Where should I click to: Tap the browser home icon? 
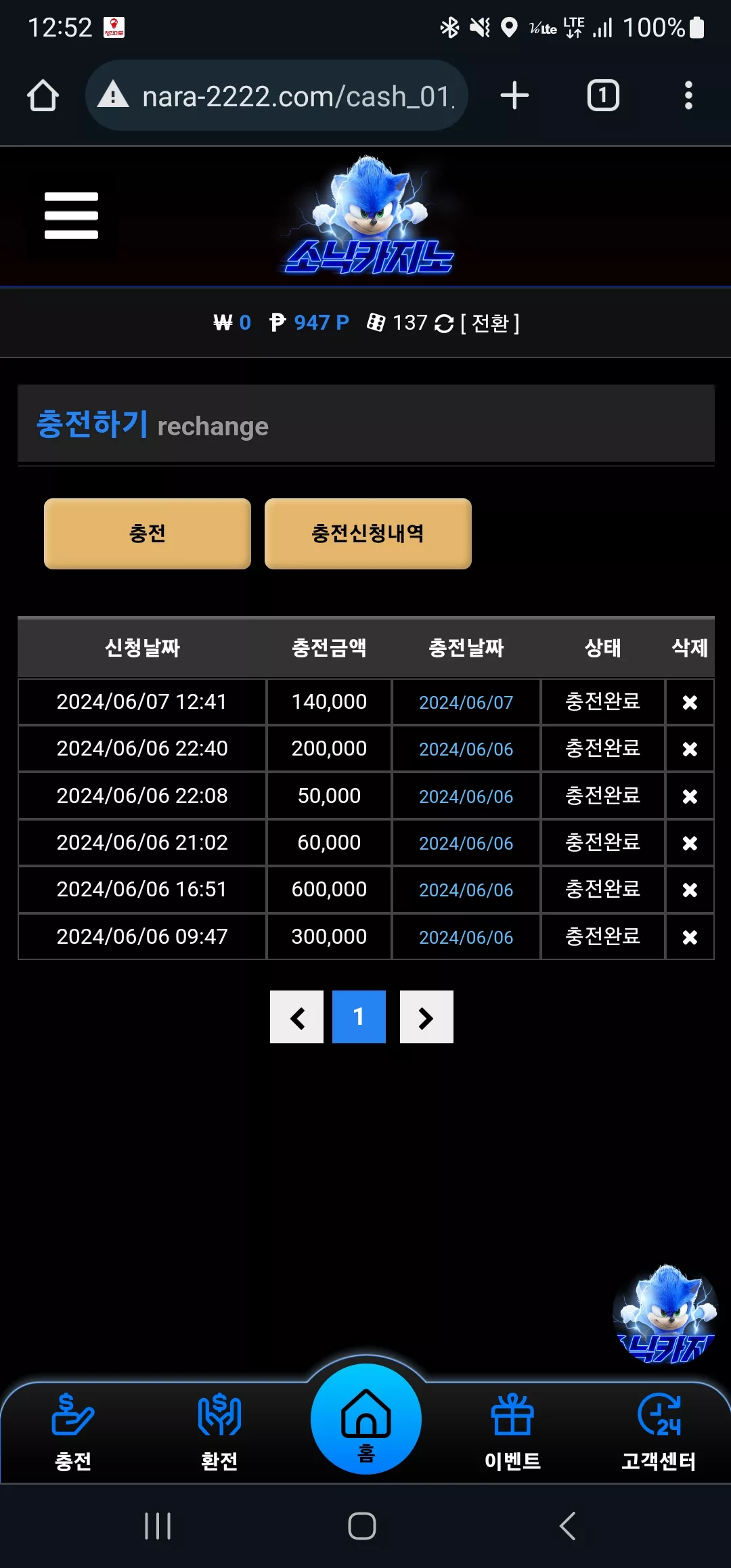point(43,95)
